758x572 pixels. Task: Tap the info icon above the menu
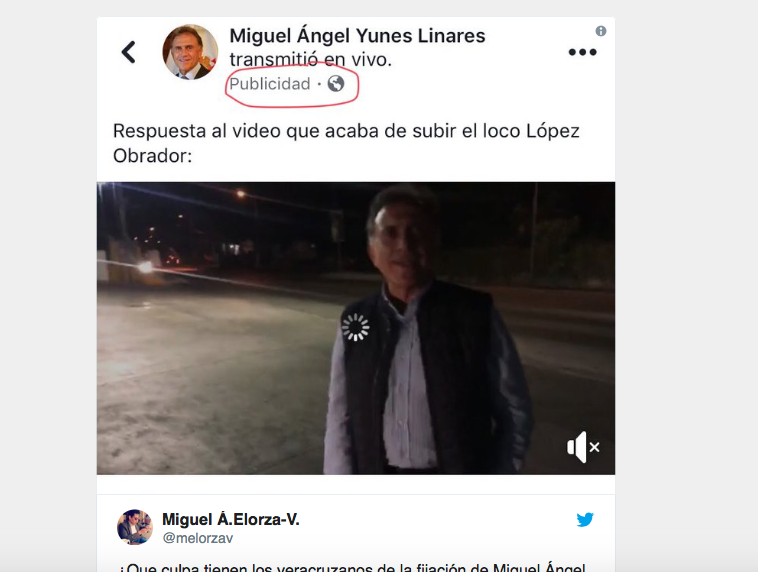[x=601, y=31]
